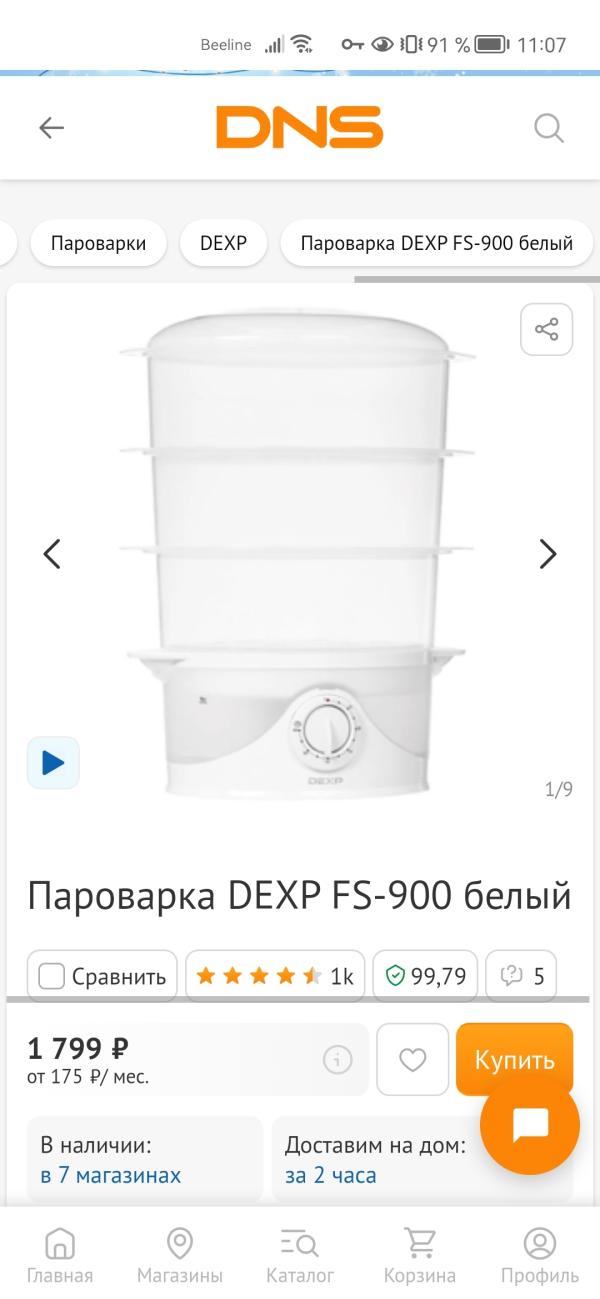600x1299 pixels.
Task: Open search via the magnifier icon
Action: 549,128
